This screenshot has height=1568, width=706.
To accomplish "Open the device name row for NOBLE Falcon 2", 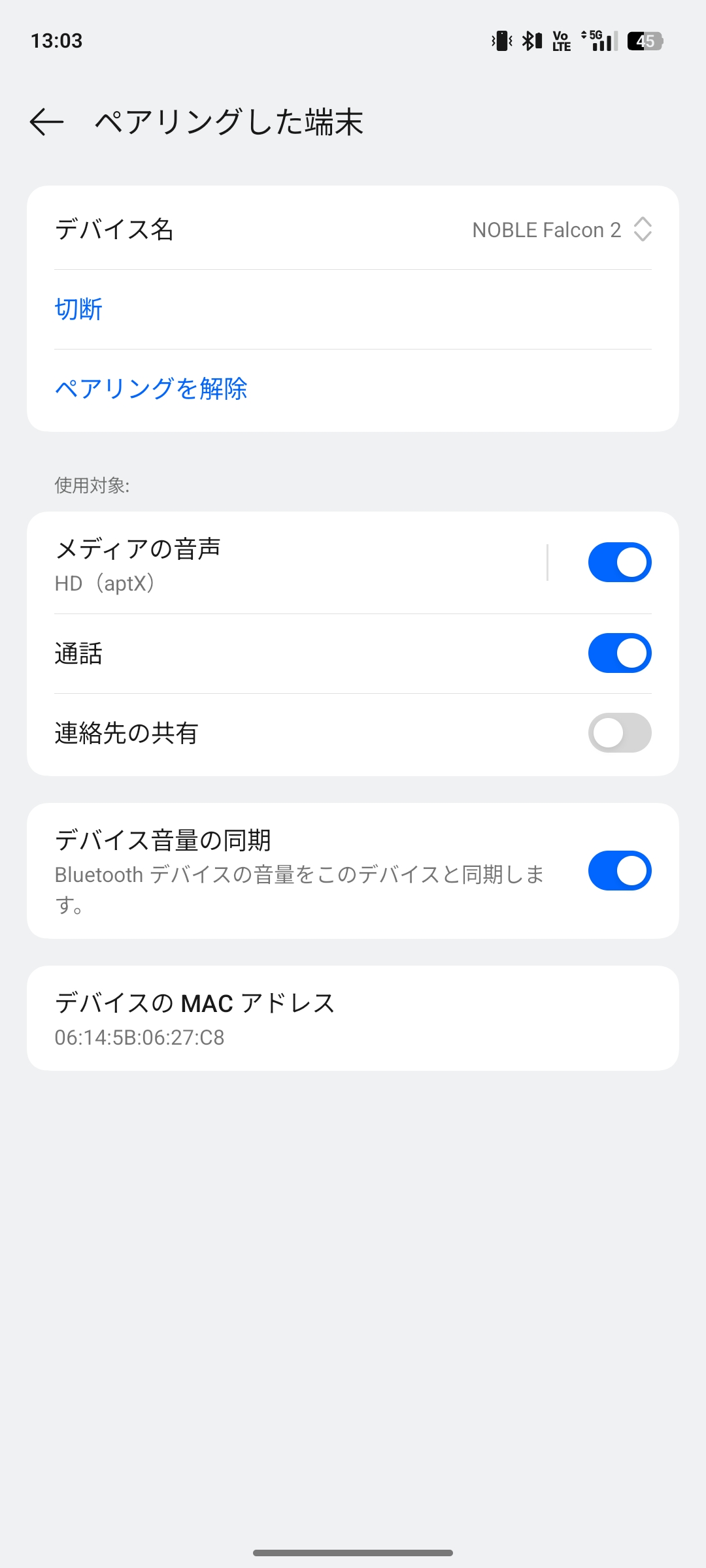I will click(x=353, y=229).
